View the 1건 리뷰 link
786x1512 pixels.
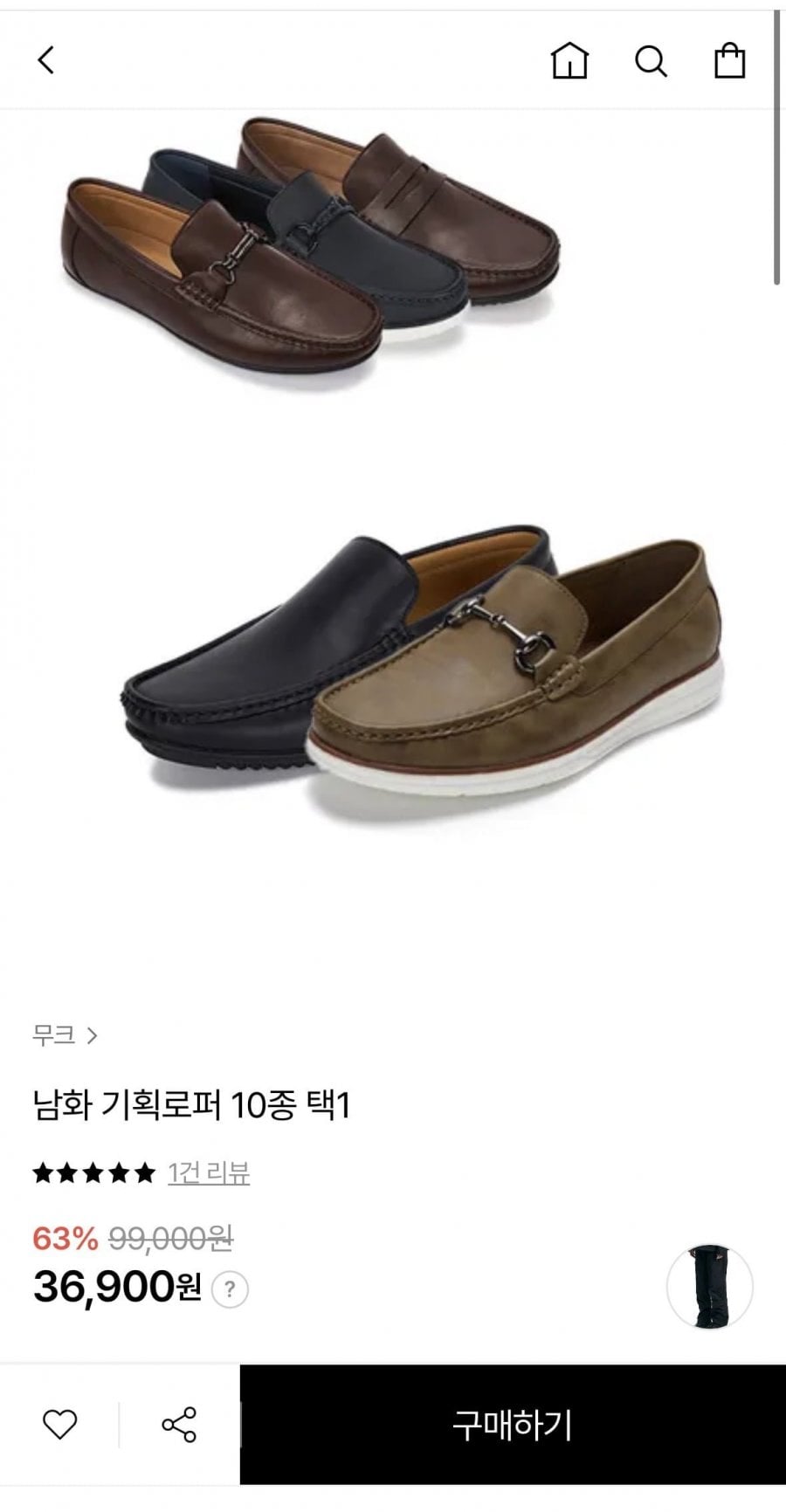(x=209, y=1172)
